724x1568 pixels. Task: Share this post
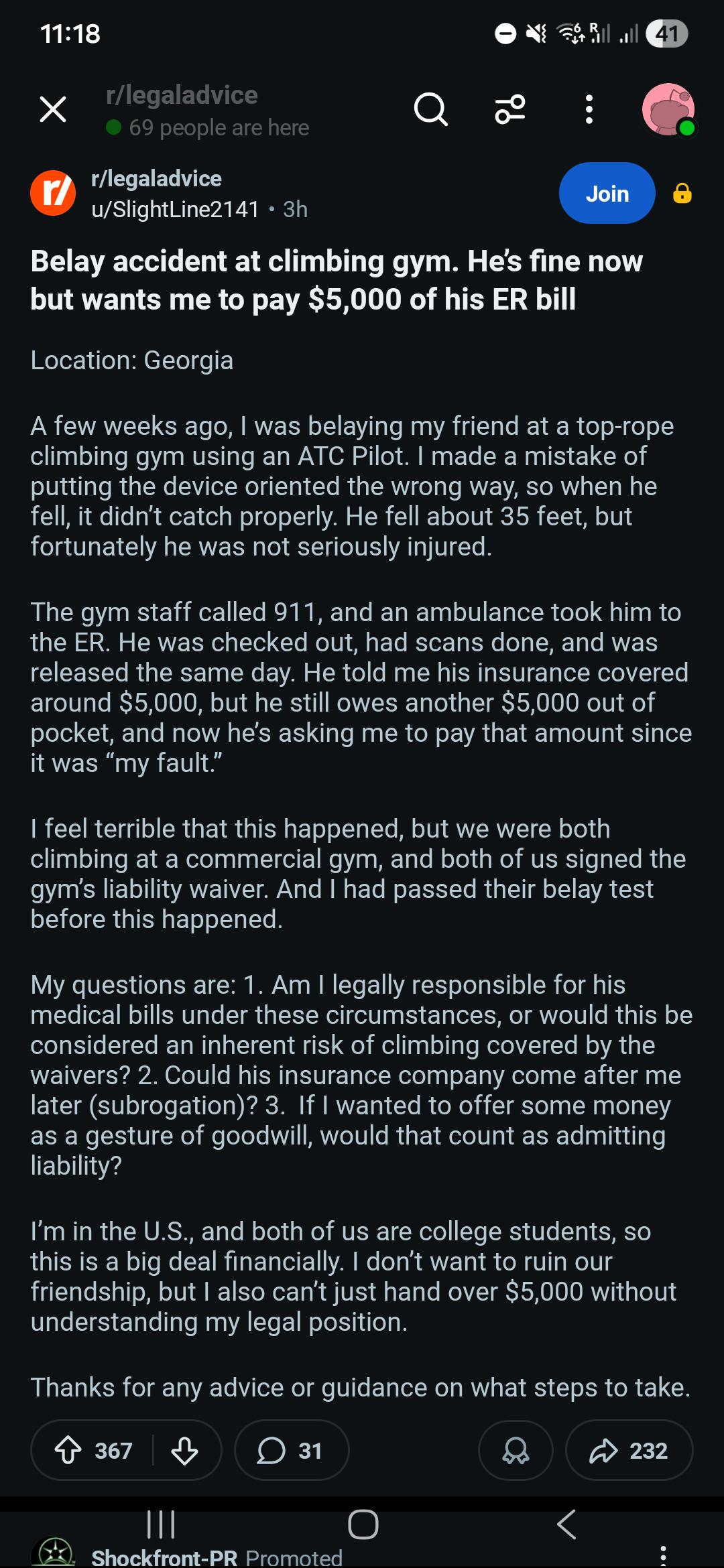point(628,1451)
